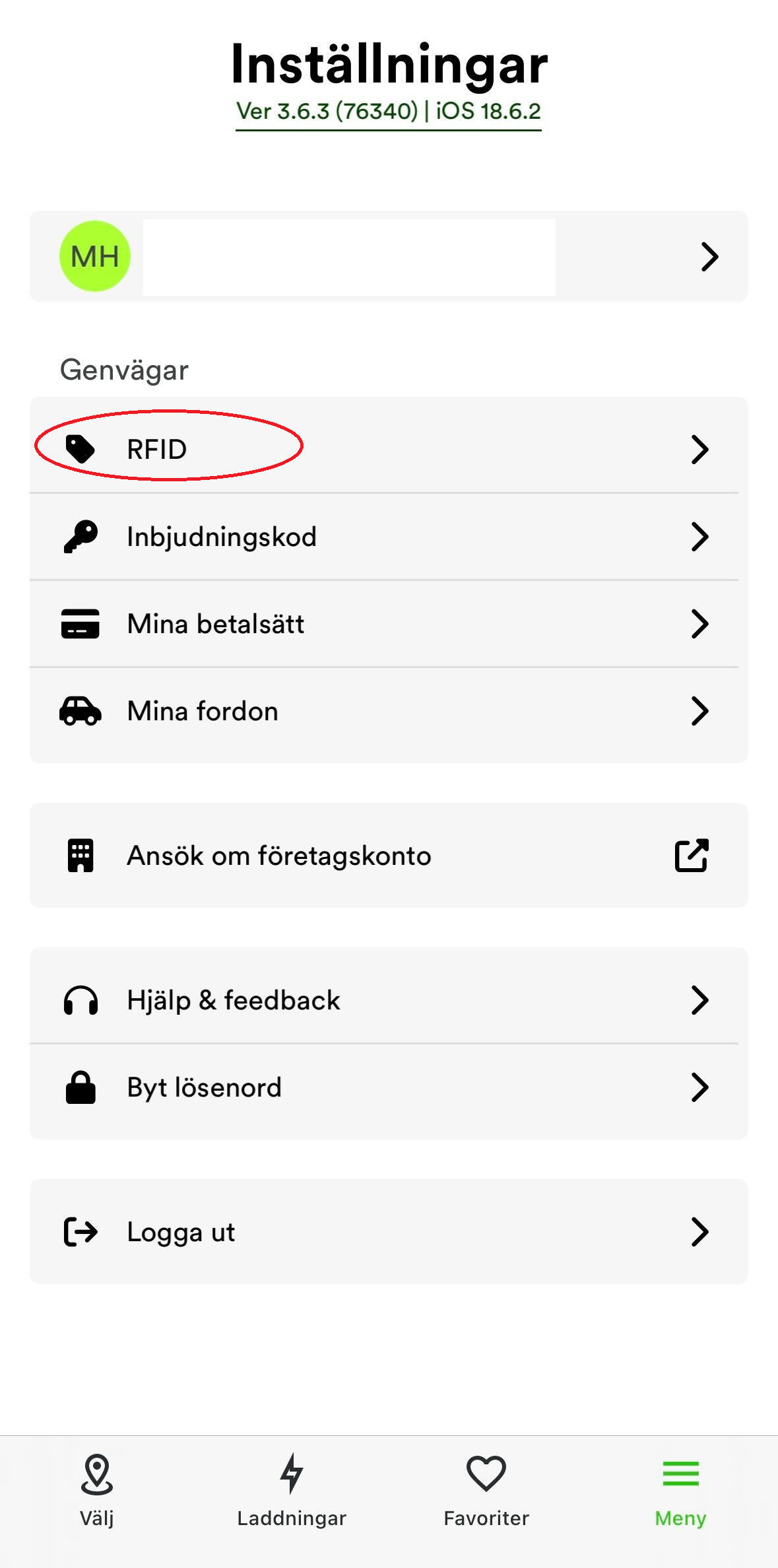This screenshot has height=1568, width=778.
Task: Tap the underlined Ver 3.6.3 version link
Action: pos(389,111)
